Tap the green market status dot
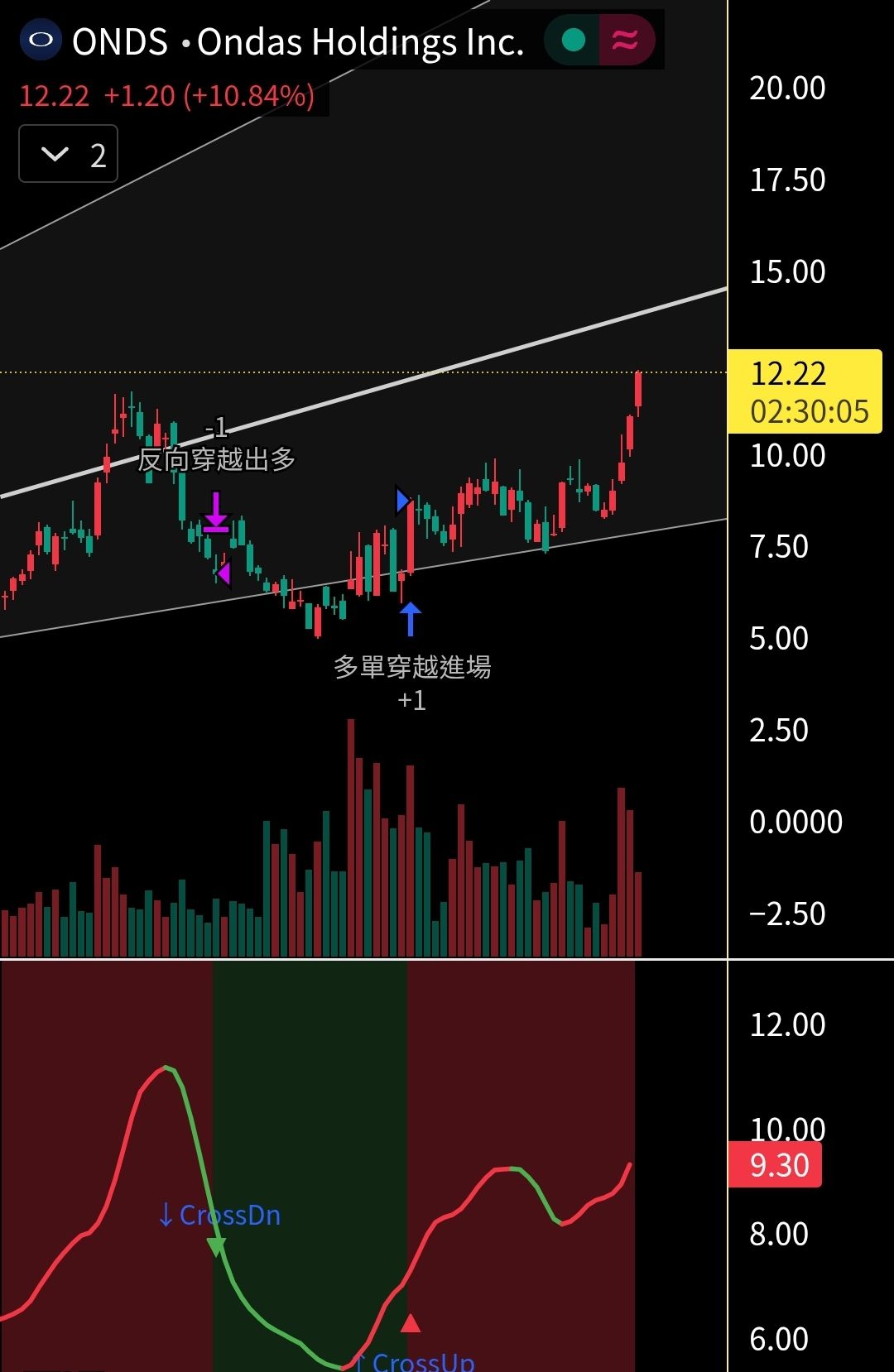 (x=573, y=40)
